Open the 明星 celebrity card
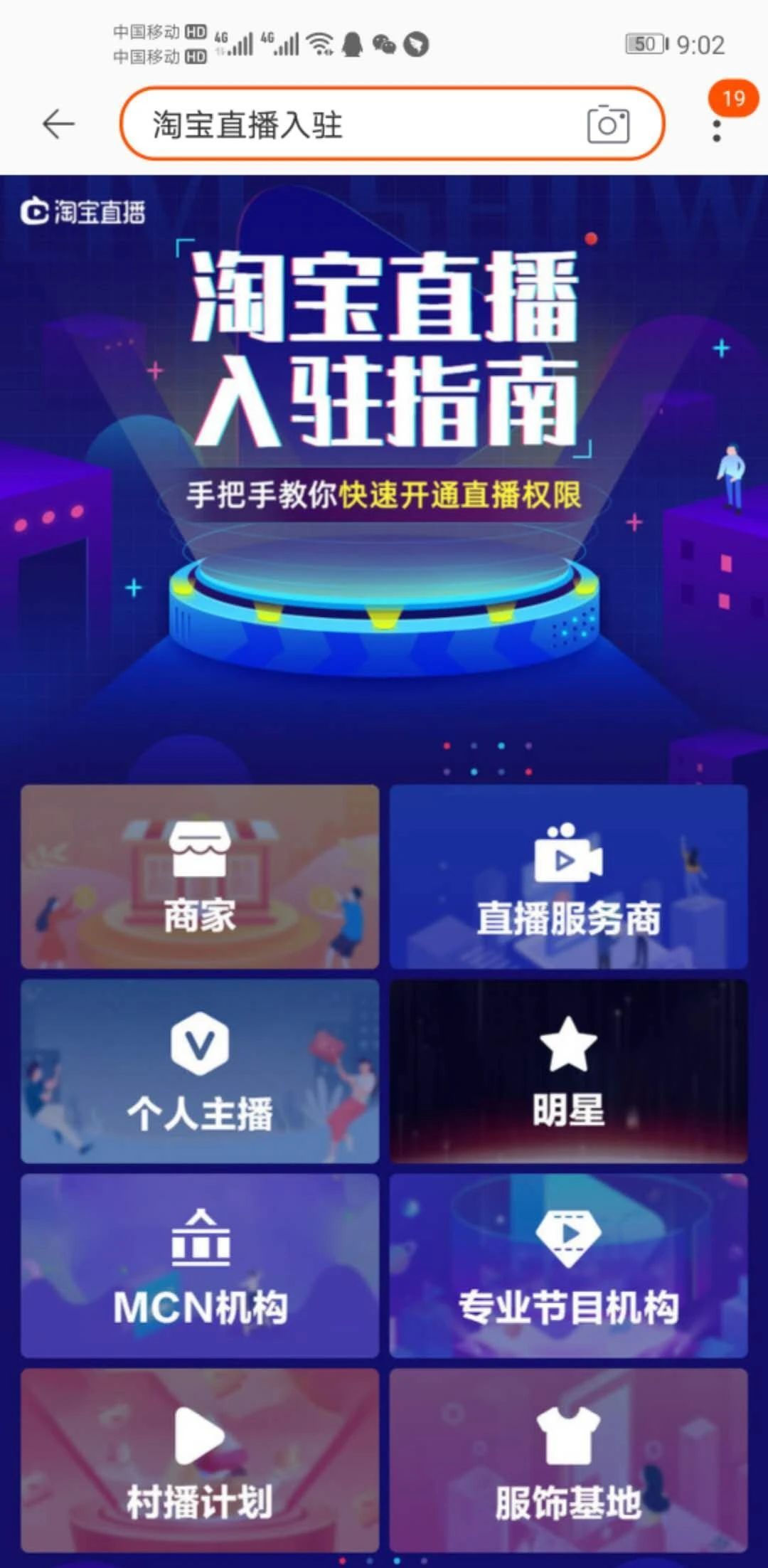Image resolution: width=768 pixels, height=1568 pixels. (568, 1071)
